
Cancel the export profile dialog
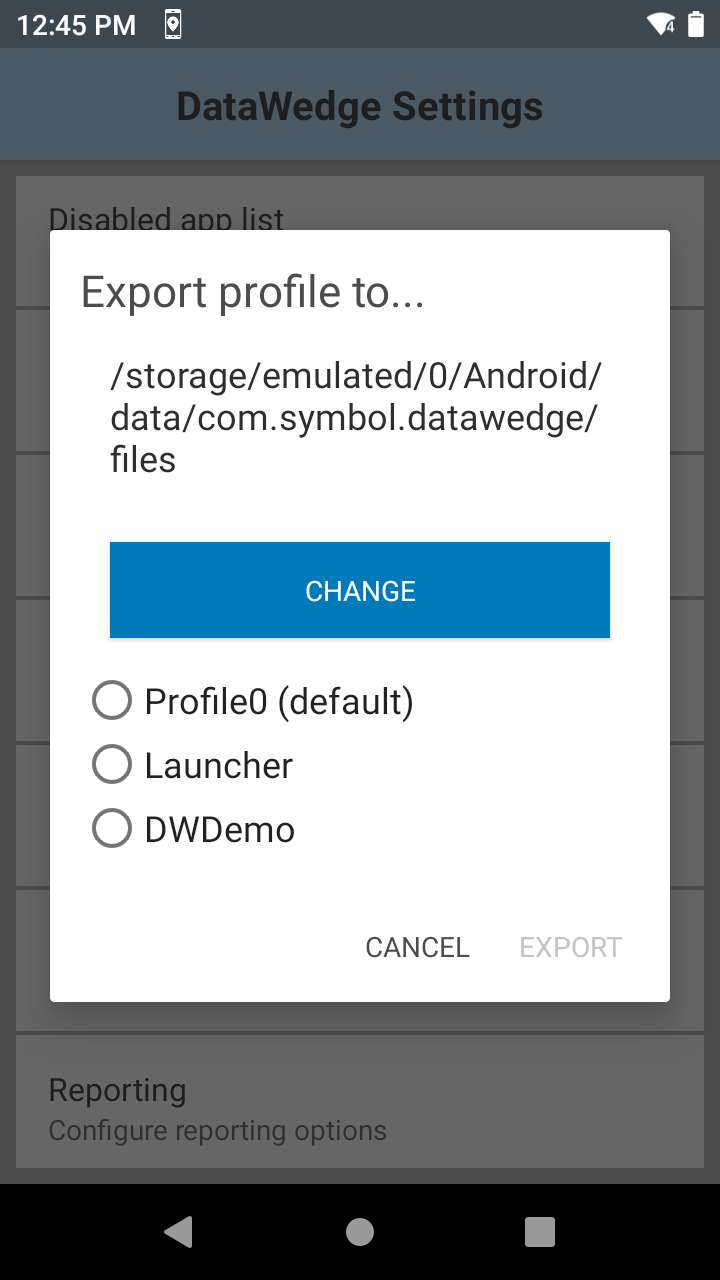coord(417,947)
